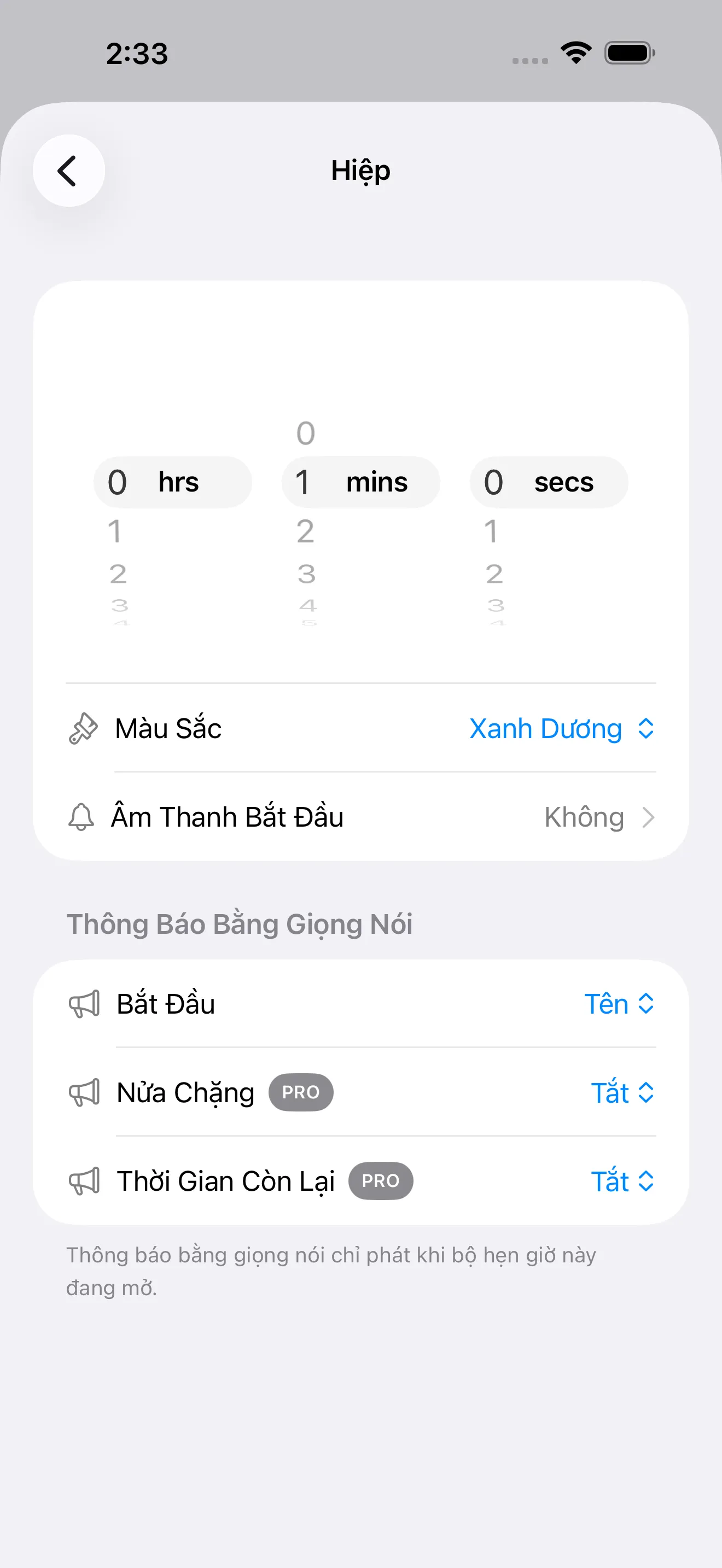Change the Thời Gian Còn Lại option

[x=621, y=1181]
